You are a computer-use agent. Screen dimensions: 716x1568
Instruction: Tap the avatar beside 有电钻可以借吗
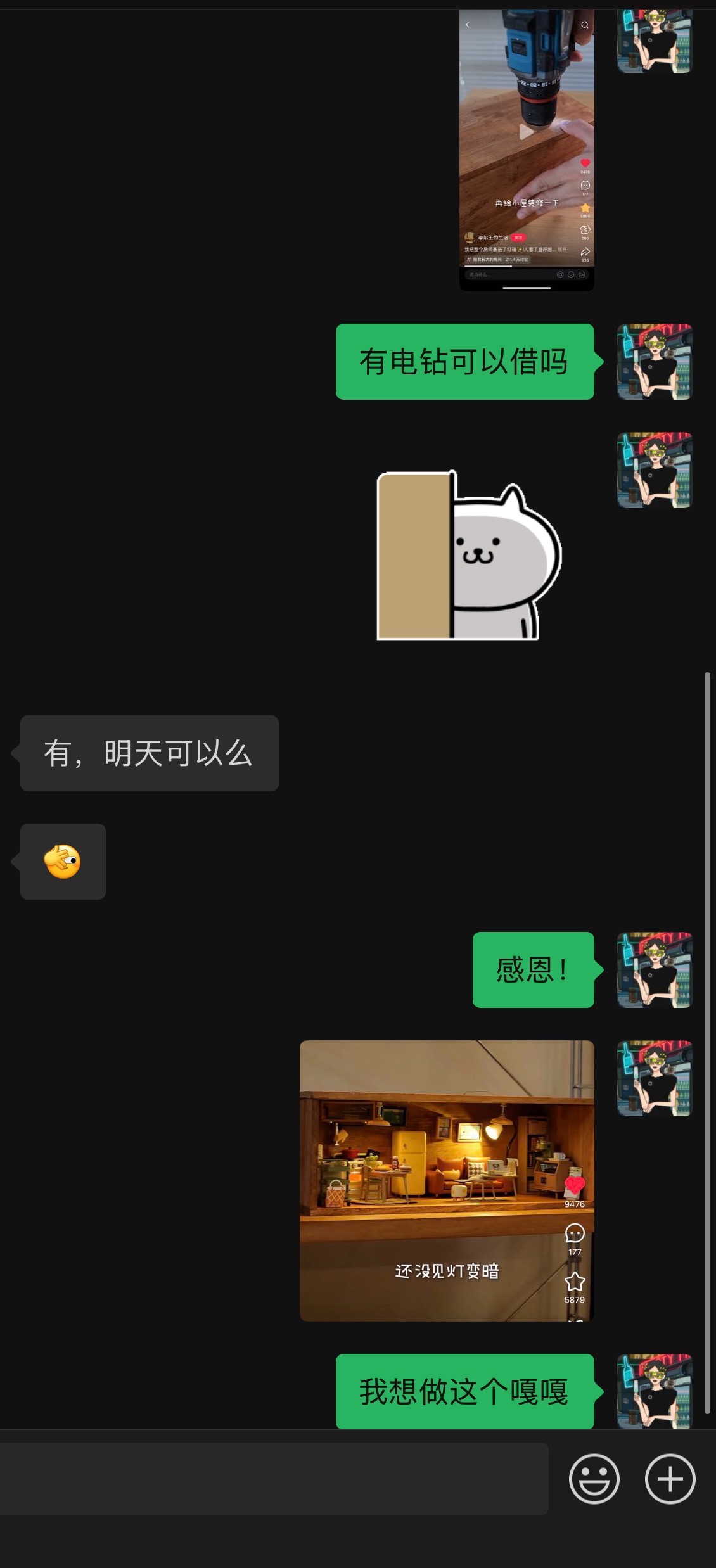click(655, 361)
